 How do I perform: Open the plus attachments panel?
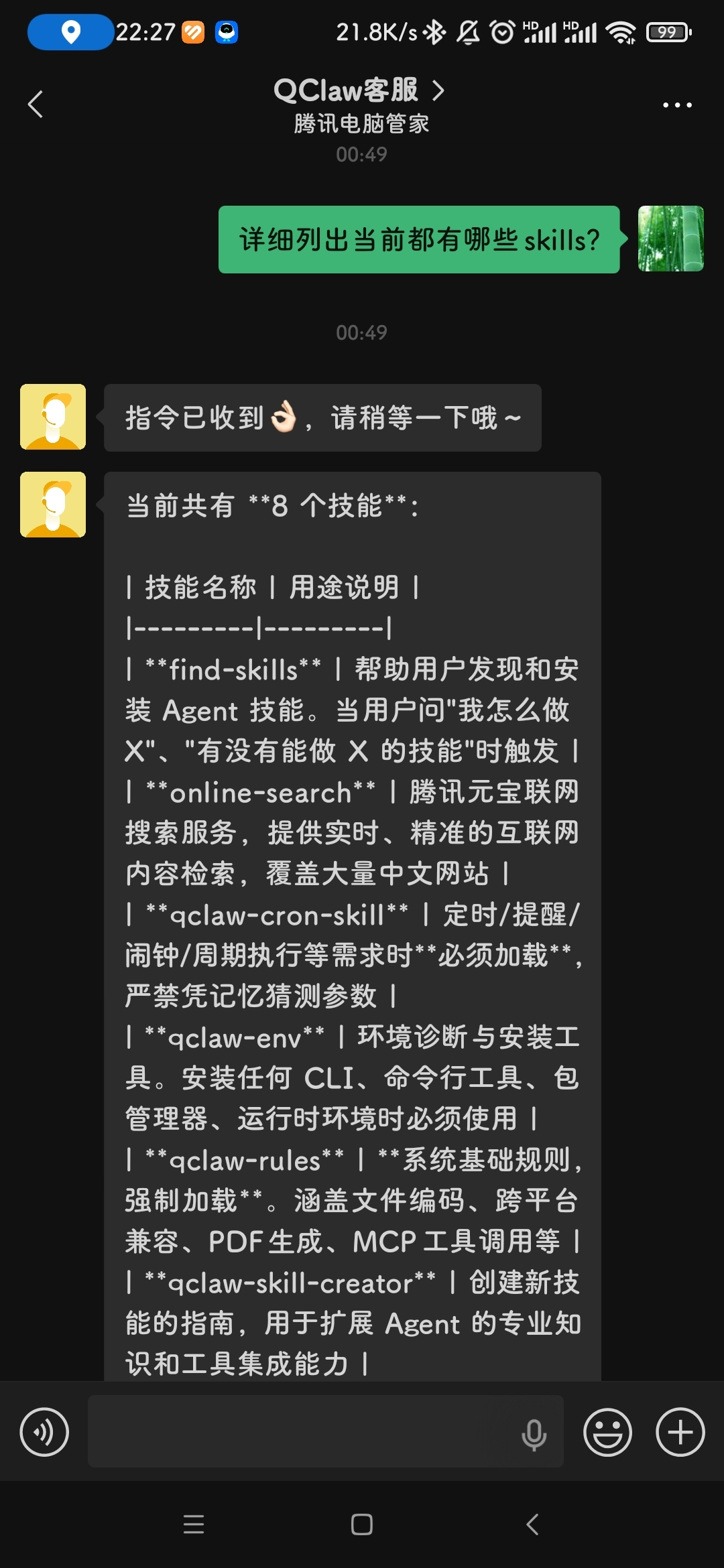(x=680, y=1432)
